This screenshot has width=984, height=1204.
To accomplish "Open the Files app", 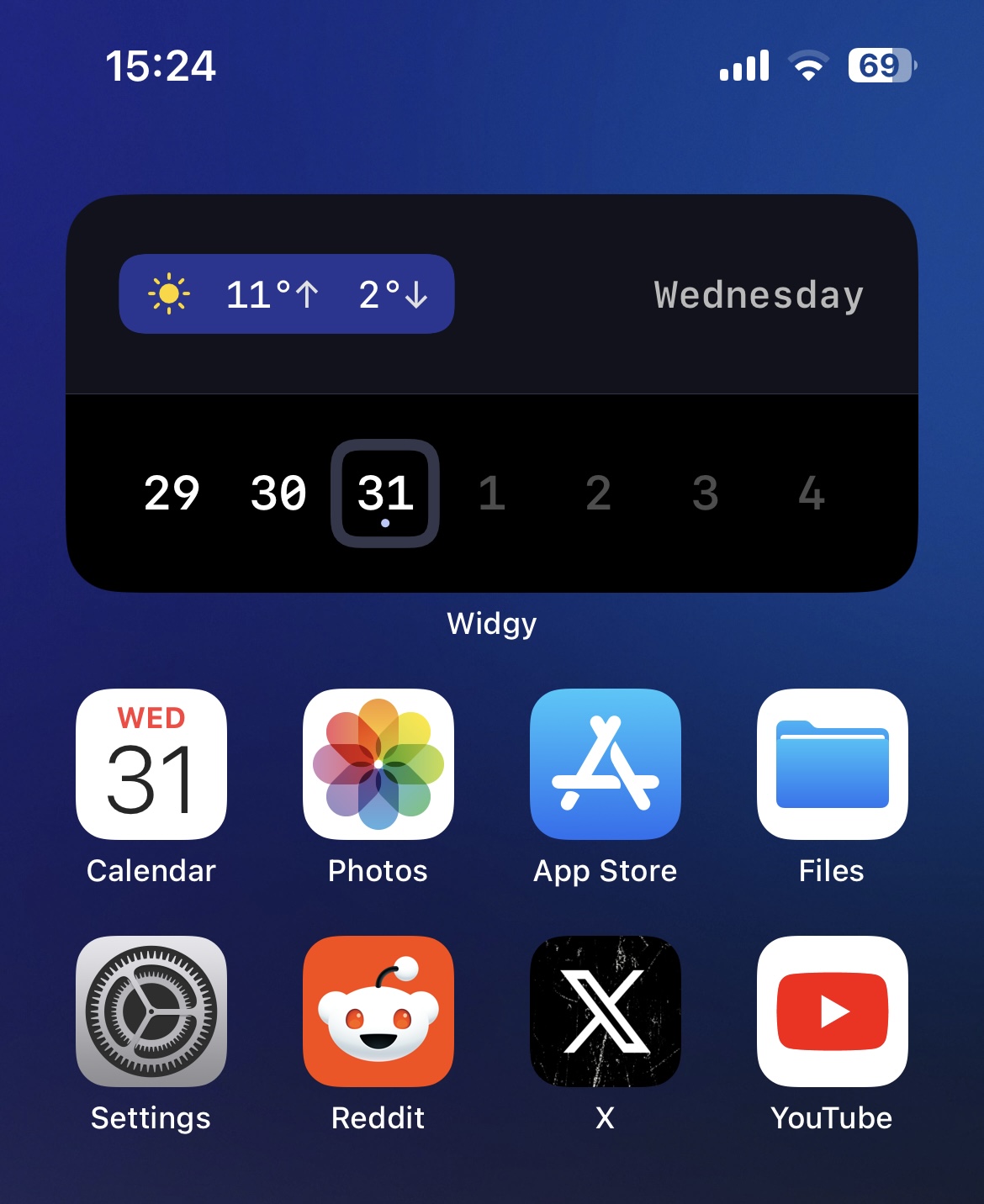I will [x=833, y=763].
